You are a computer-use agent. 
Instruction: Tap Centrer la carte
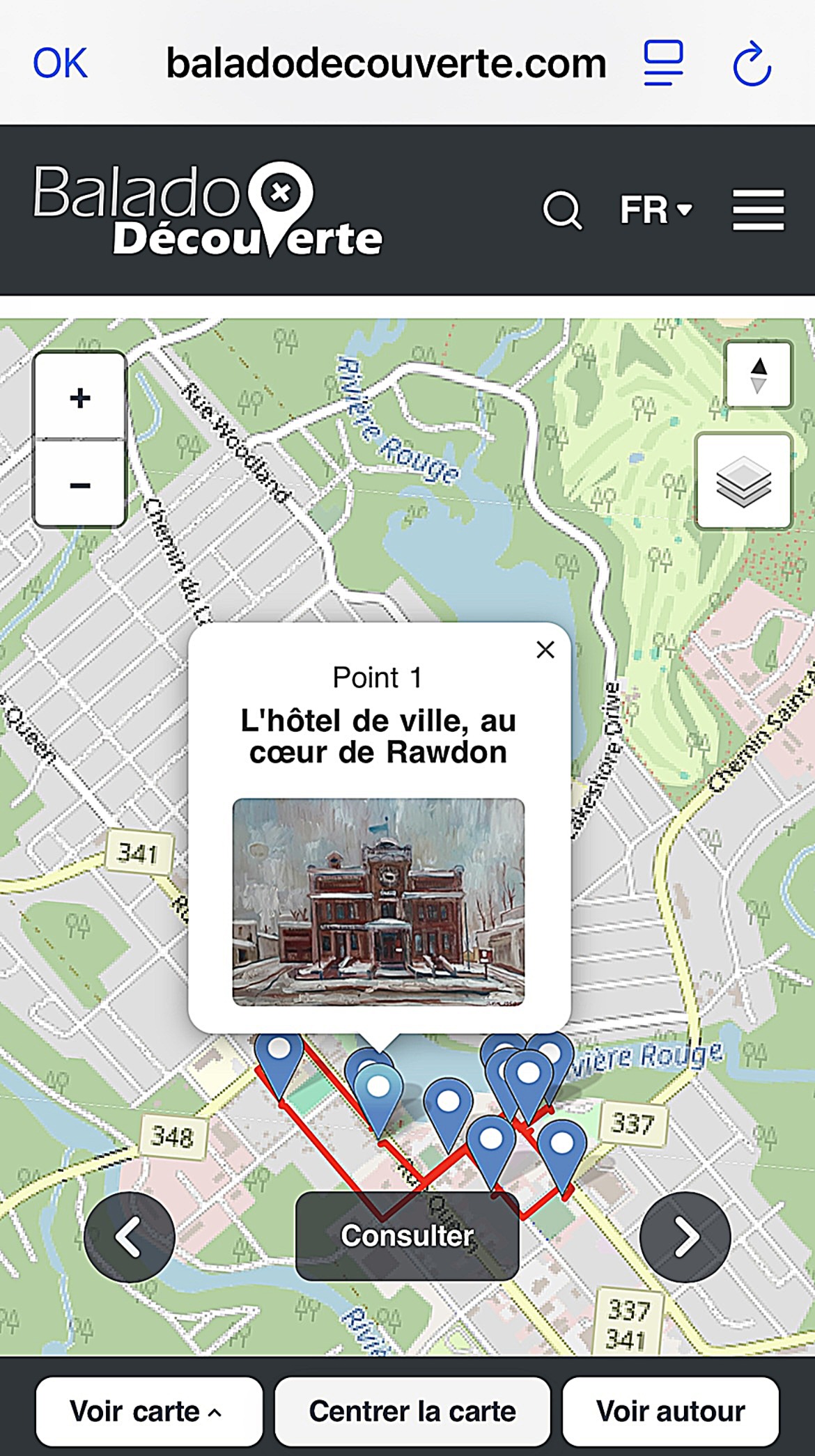[412, 1411]
